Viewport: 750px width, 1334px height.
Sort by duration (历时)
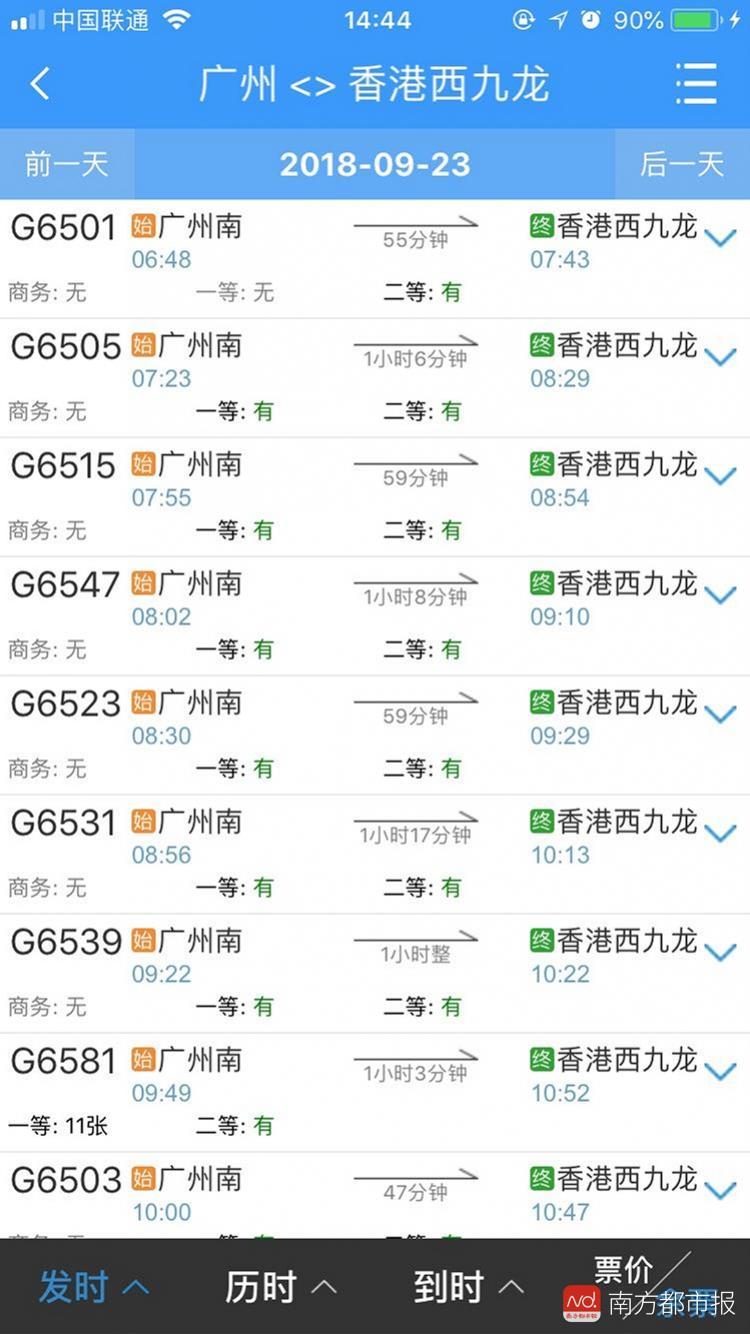280,1287
